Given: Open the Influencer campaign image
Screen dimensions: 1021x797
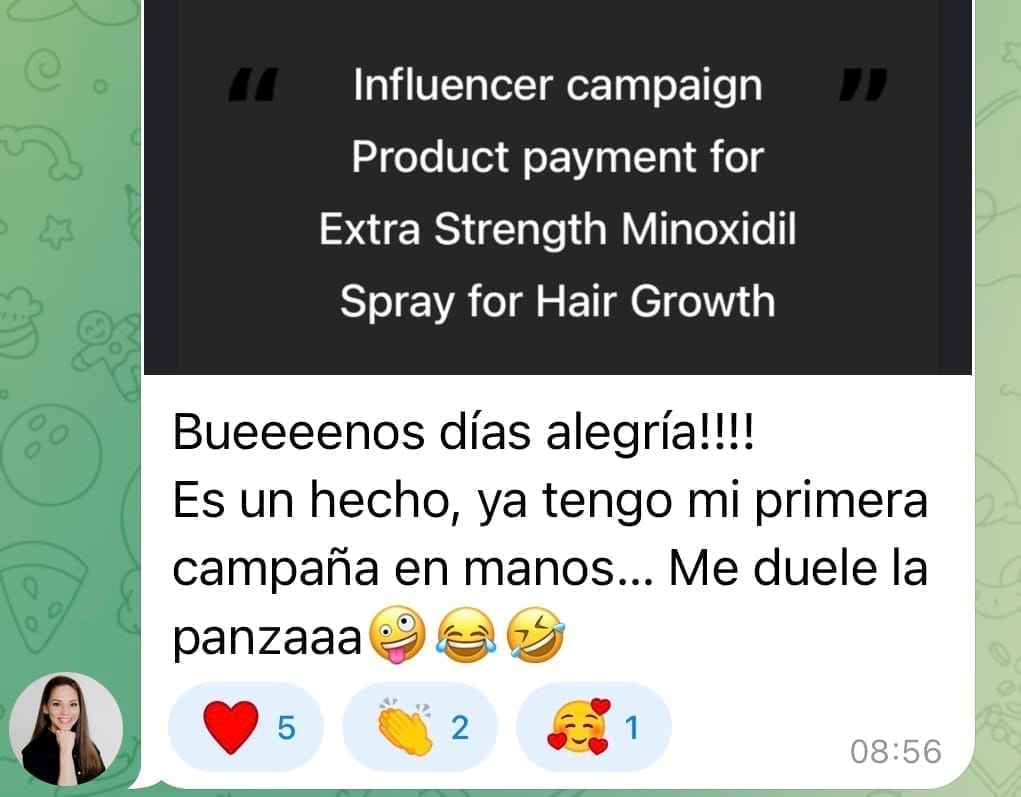Looking at the screenshot, I should pyautogui.click(x=557, y=190).
